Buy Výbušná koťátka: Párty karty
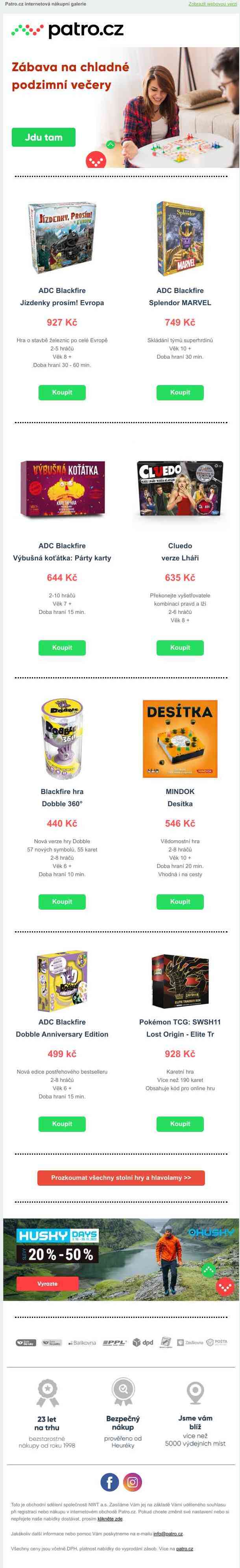240x1568 pixels. click(x=61, y=648)
